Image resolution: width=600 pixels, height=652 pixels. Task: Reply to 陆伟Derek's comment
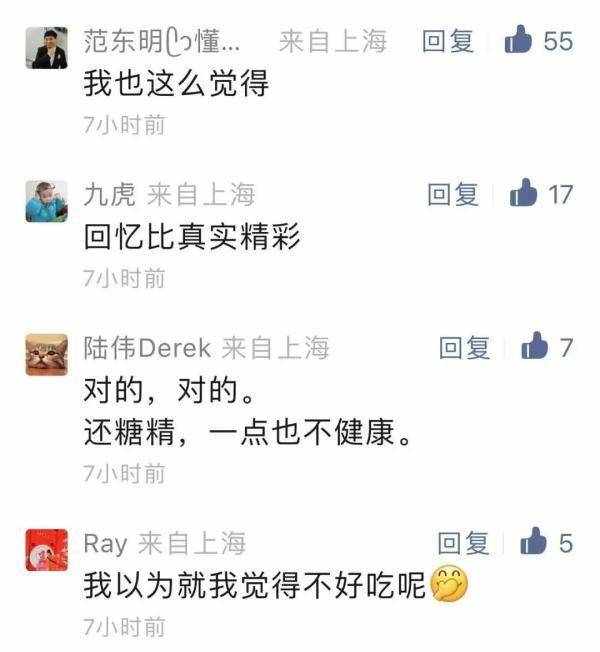click(x=465, y=348)
